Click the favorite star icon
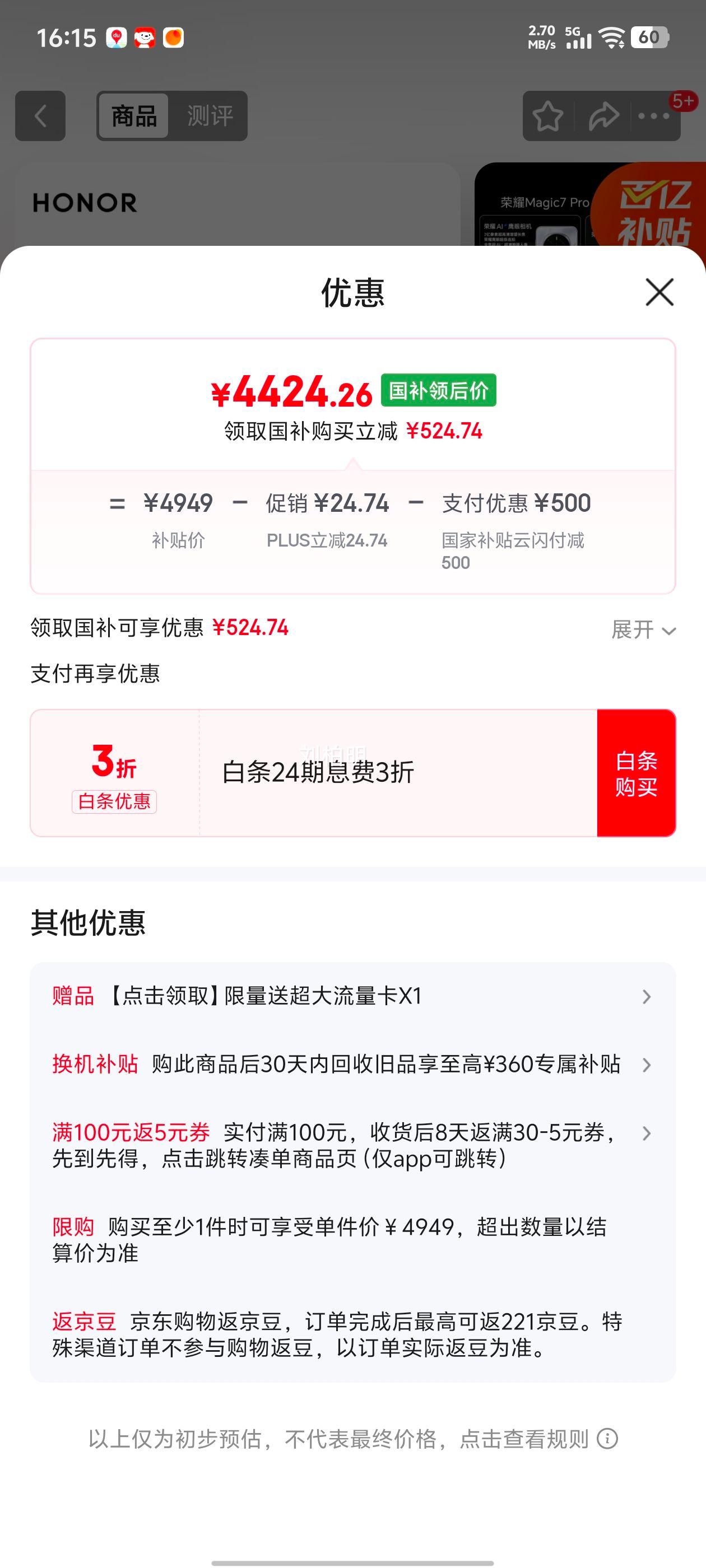Screen dimensions: 706x1568 [549, 116]
